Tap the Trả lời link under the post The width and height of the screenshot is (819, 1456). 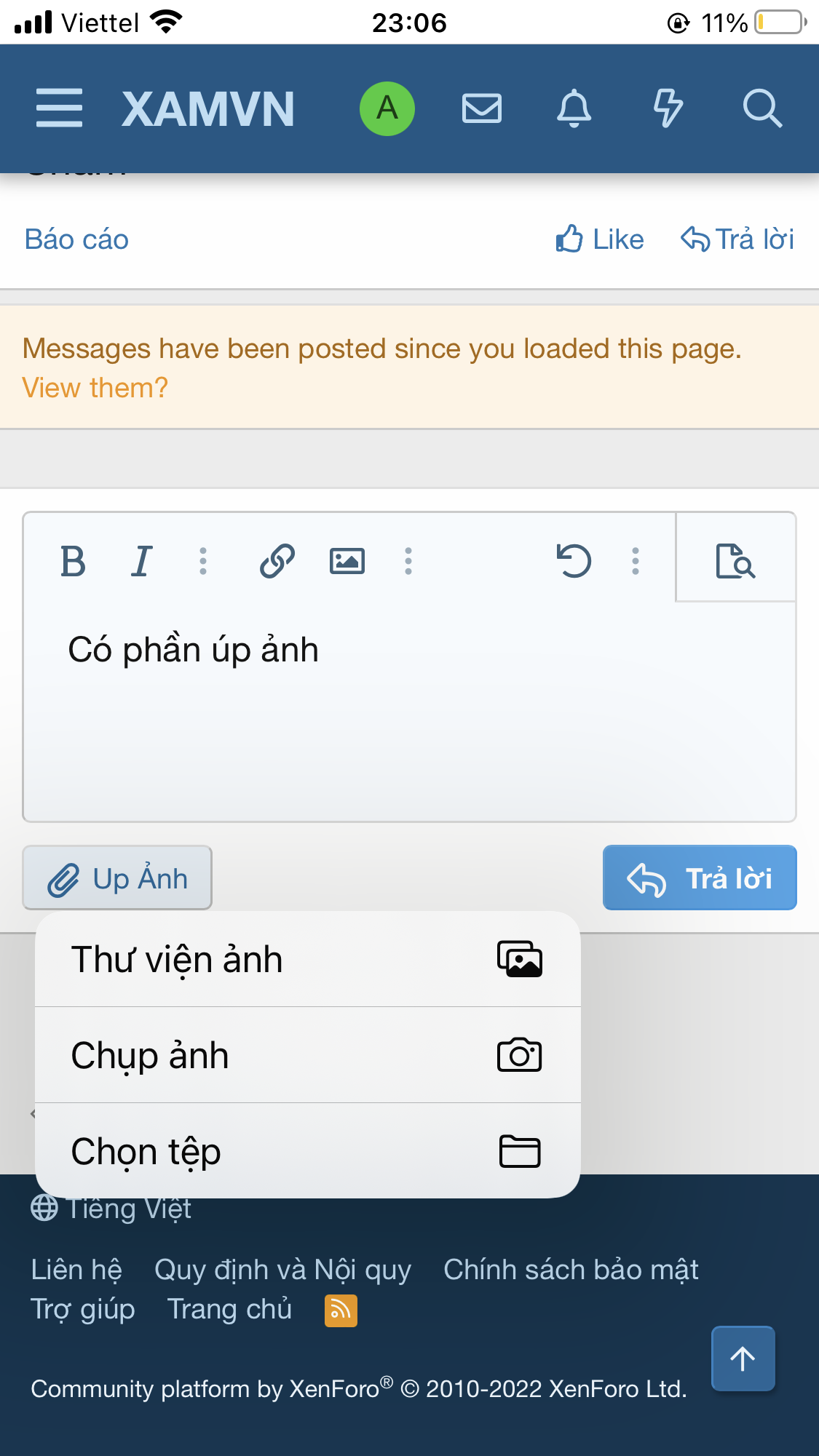click(x=737, y=239)
